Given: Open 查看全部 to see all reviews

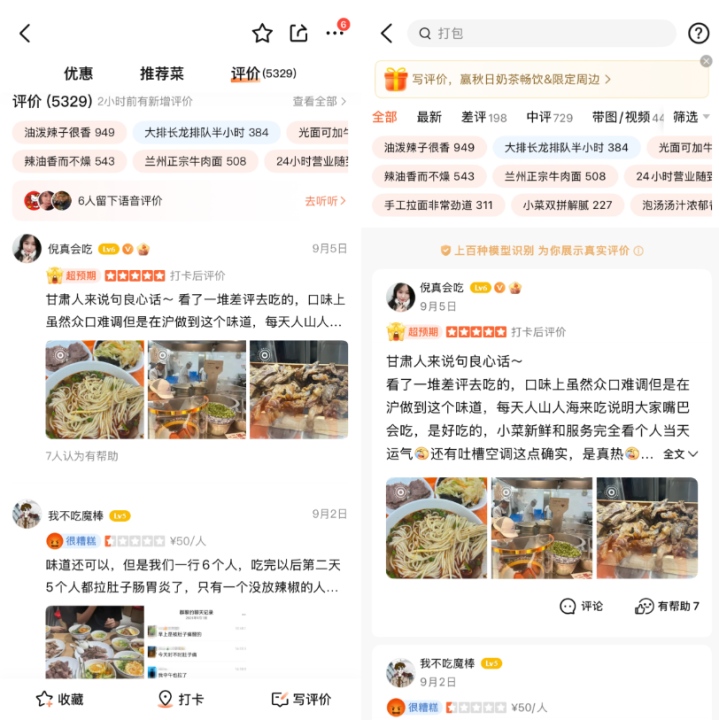Looking at the screenshot, I should 319,101.
